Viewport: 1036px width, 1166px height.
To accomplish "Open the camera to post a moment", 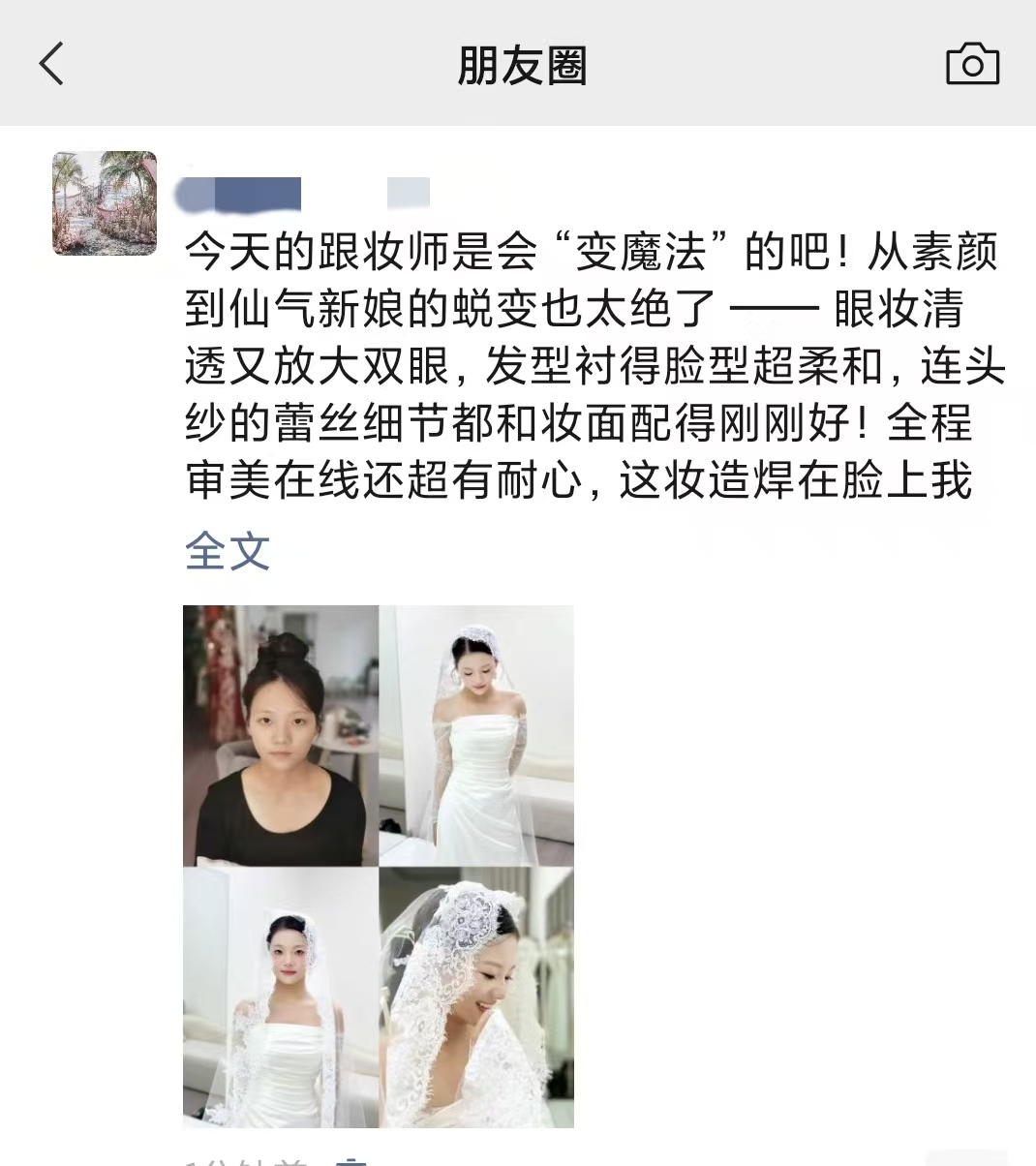I will (971, 65).
